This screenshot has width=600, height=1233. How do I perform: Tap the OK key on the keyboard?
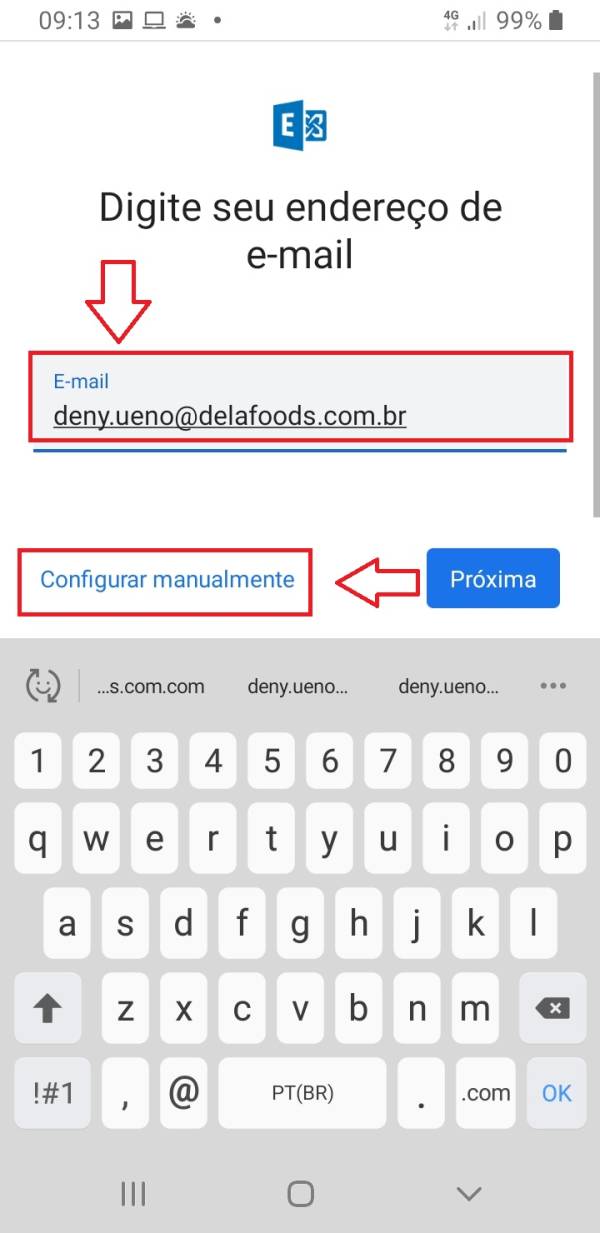(557, 1093)
